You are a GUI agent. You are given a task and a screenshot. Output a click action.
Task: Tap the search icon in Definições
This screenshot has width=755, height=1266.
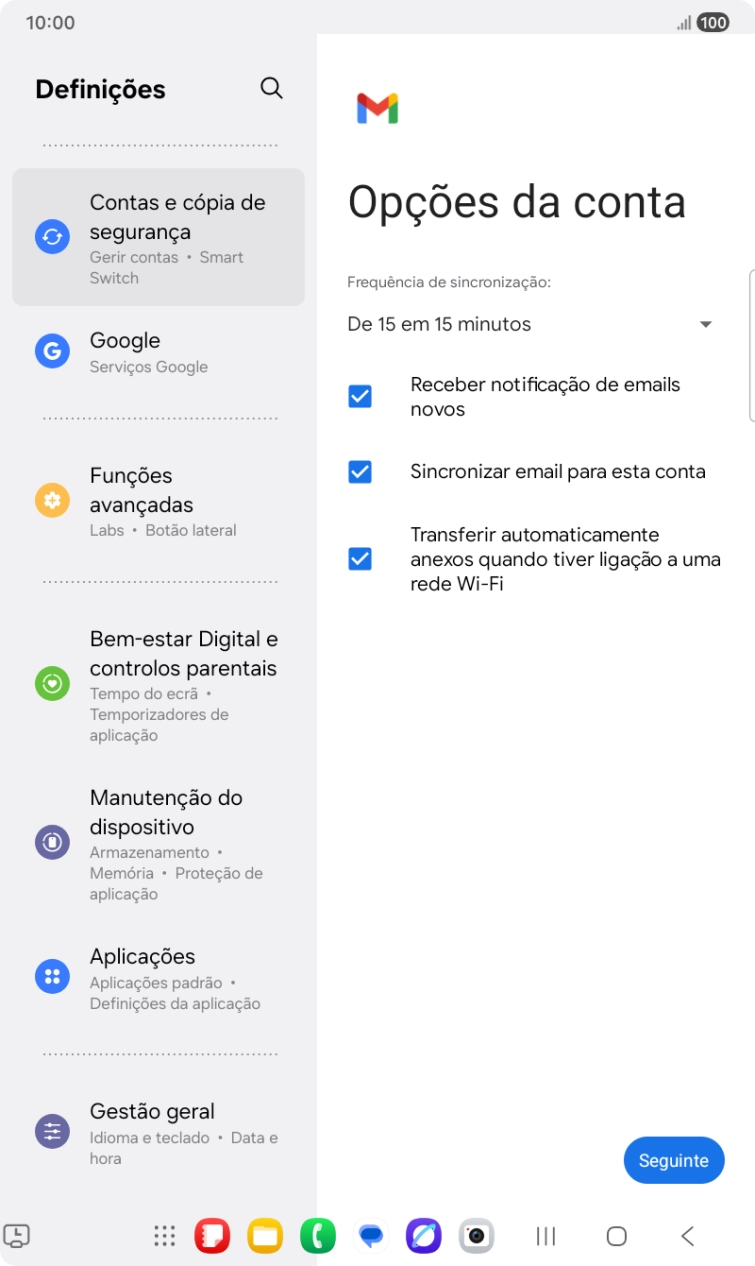(271, 88)
